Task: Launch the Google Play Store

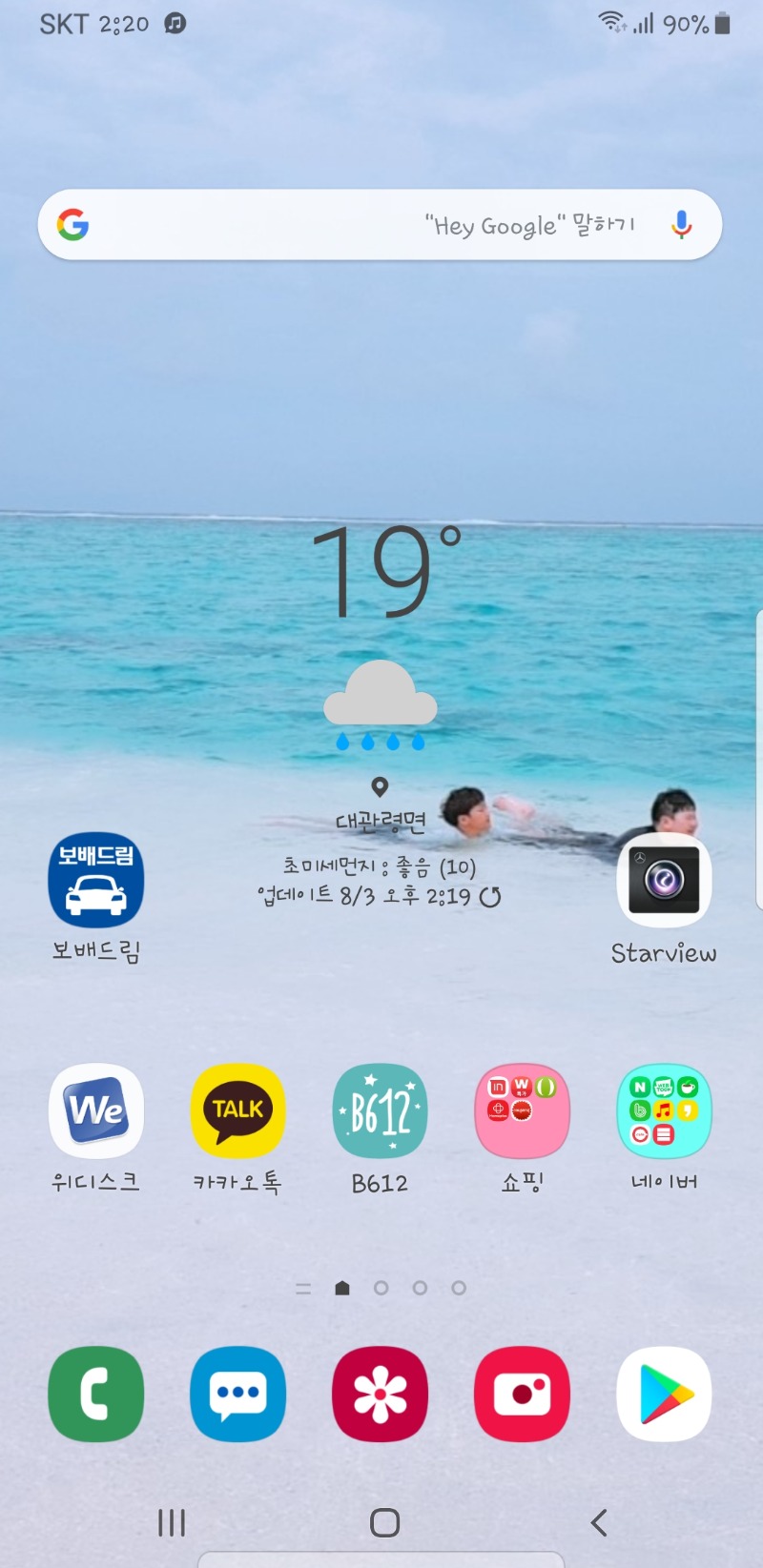Action: pos(664,1394)
